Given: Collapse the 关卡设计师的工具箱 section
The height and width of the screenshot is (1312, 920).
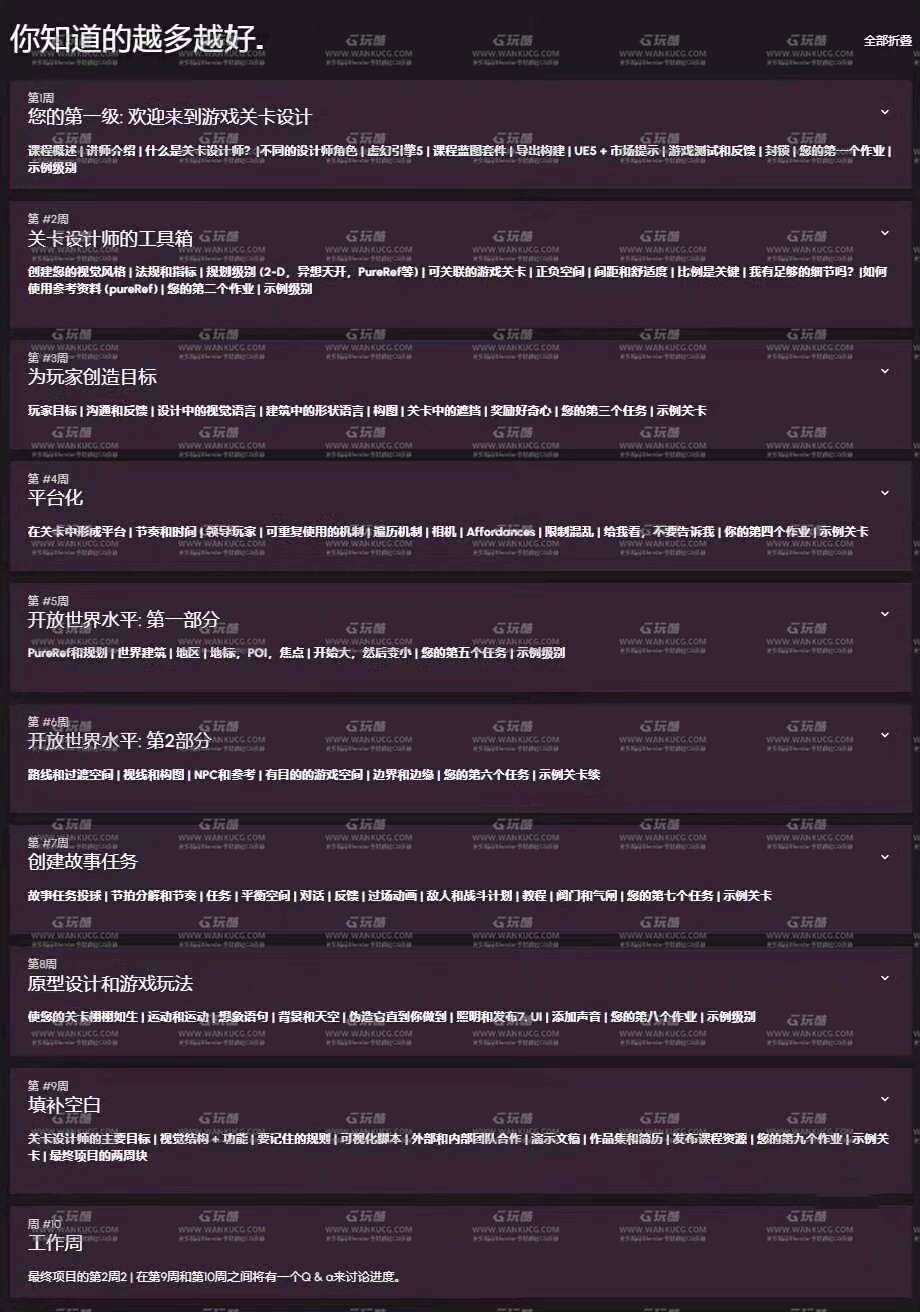Looking at the screenshot, I should tap(884, 233).
